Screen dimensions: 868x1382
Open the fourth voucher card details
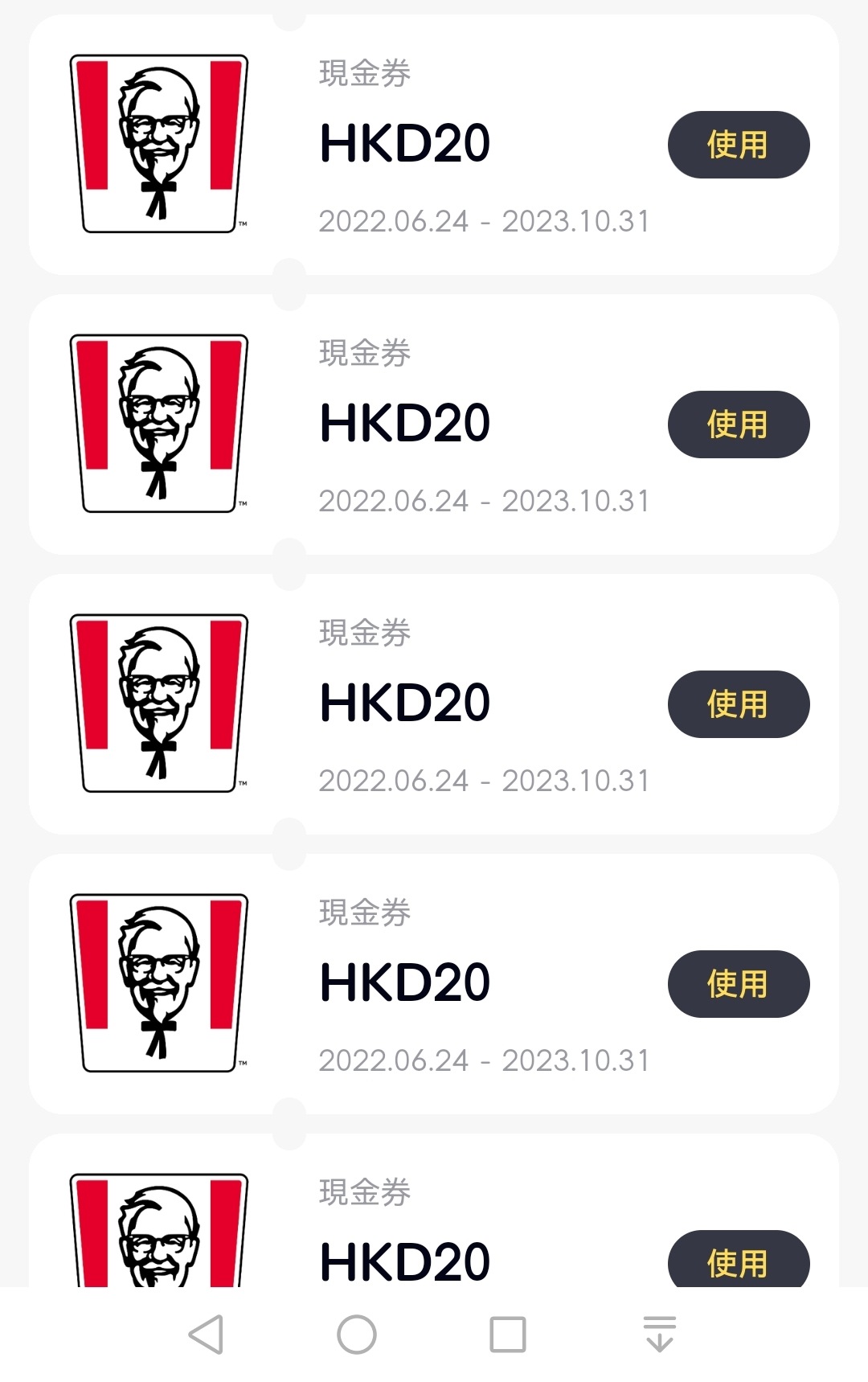coord(434,982)
